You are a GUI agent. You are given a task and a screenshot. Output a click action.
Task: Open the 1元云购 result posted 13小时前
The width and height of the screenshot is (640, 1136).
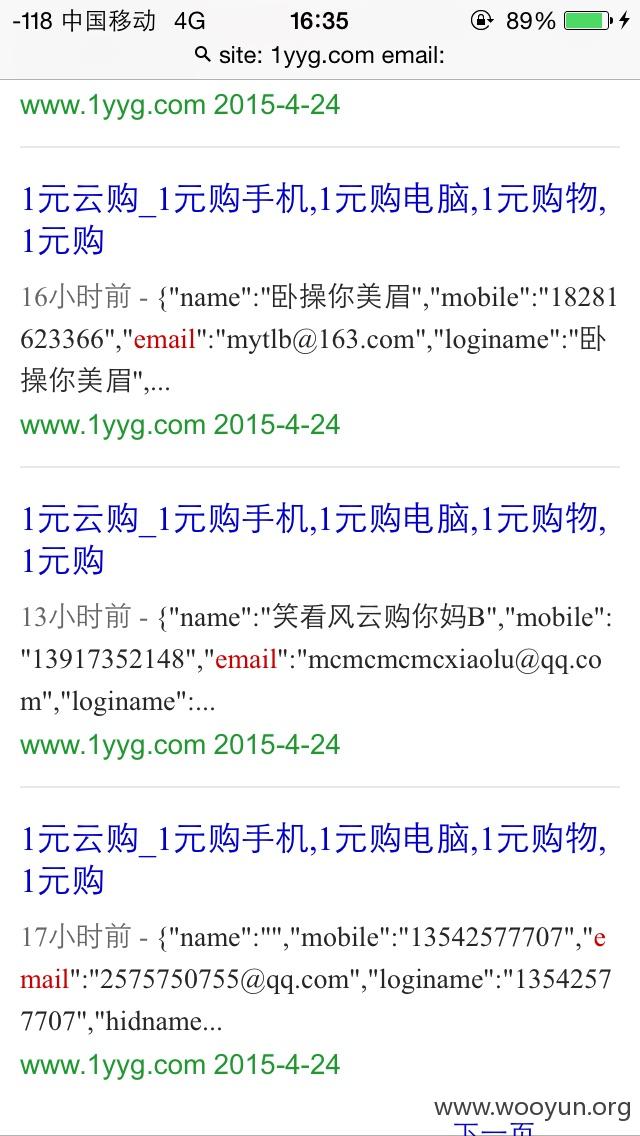coord(314,540)
